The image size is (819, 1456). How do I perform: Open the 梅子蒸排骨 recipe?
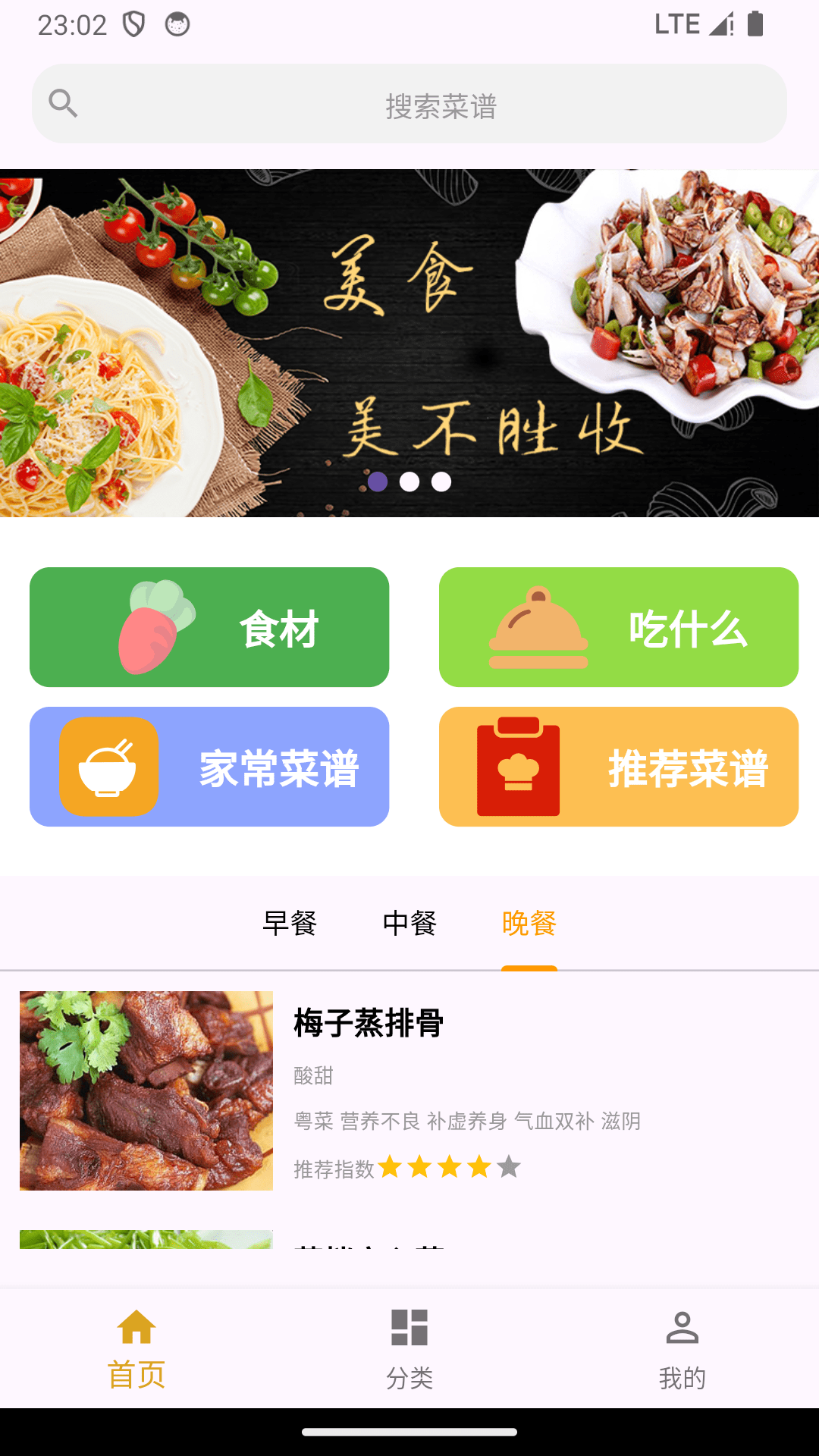tap(409, 1090)
